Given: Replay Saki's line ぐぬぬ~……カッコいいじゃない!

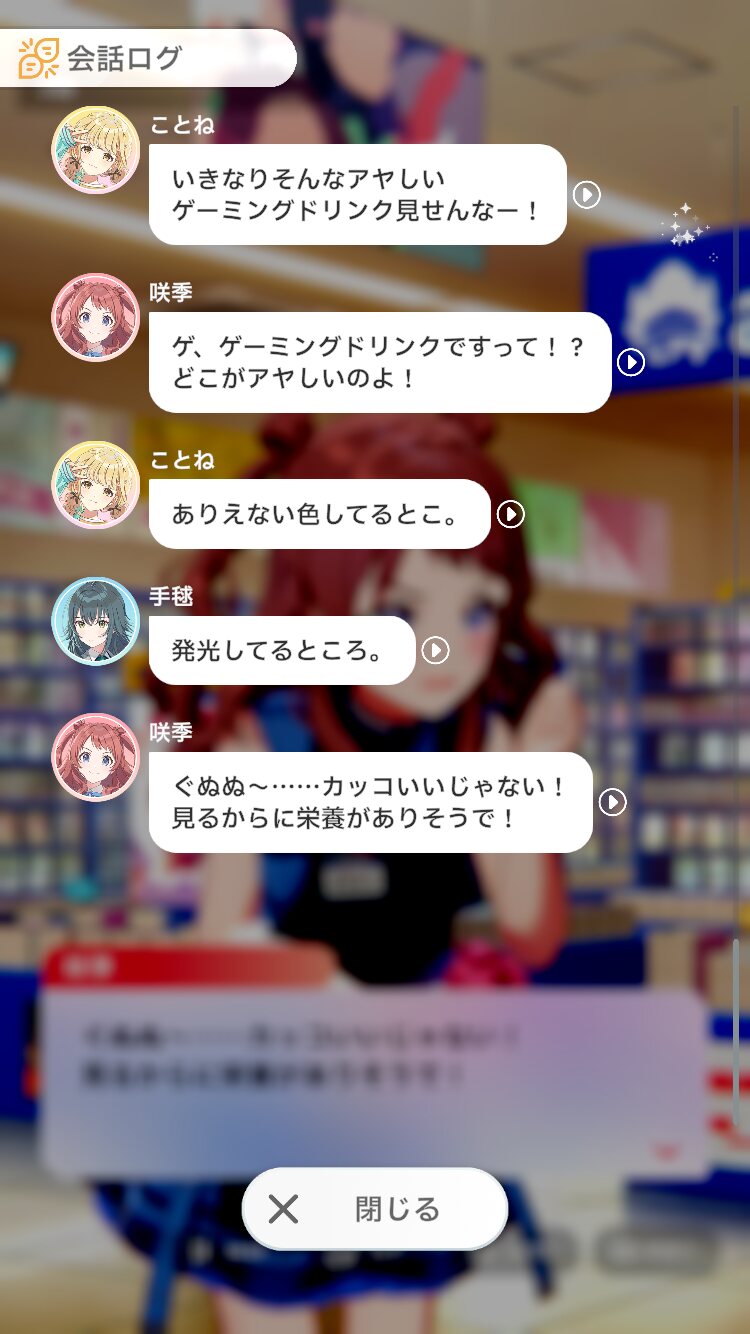Looking at the screenshot, I should pyautogui.click(x=612, y=802).
